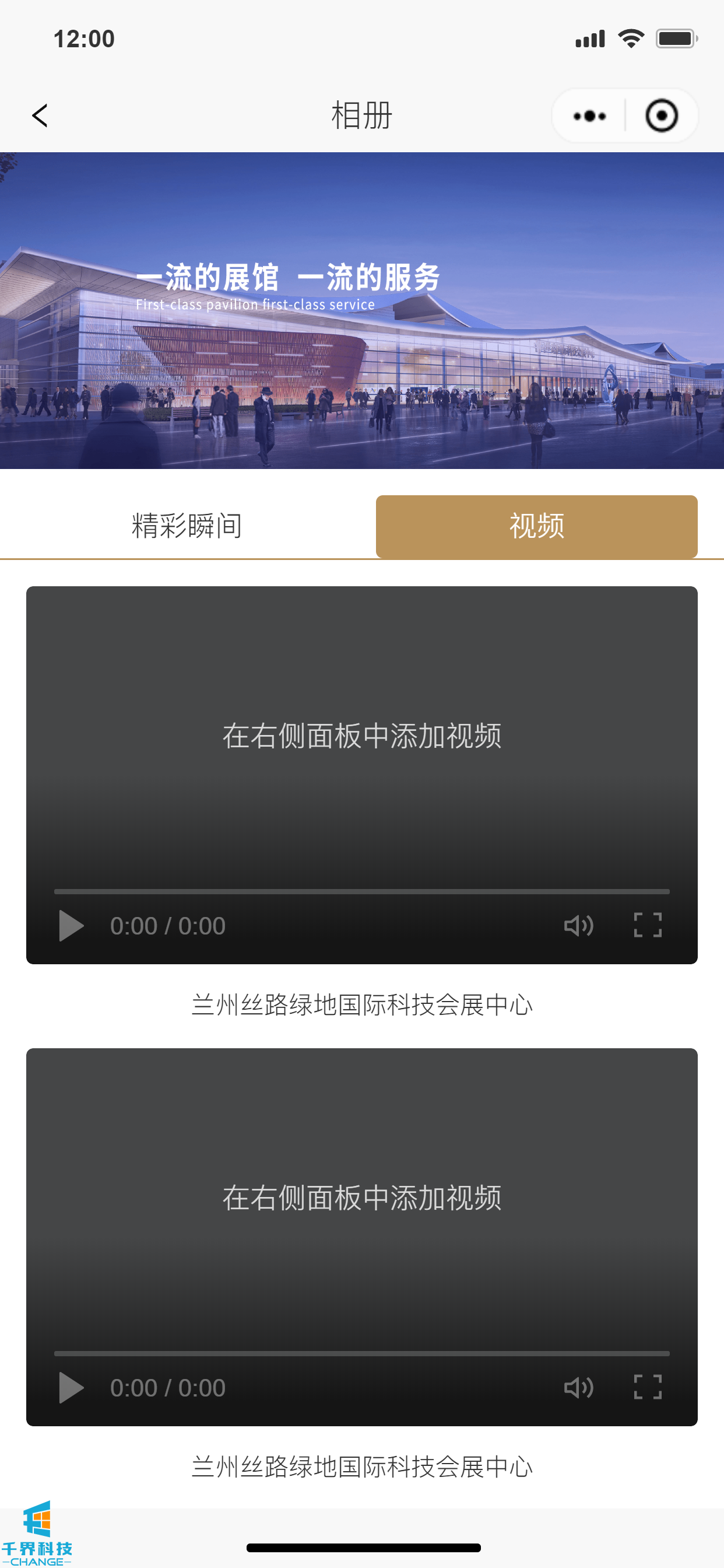This screenshot has width=724, height=1568.
Task: Mute the first video's sound
Action: [578, 925]
